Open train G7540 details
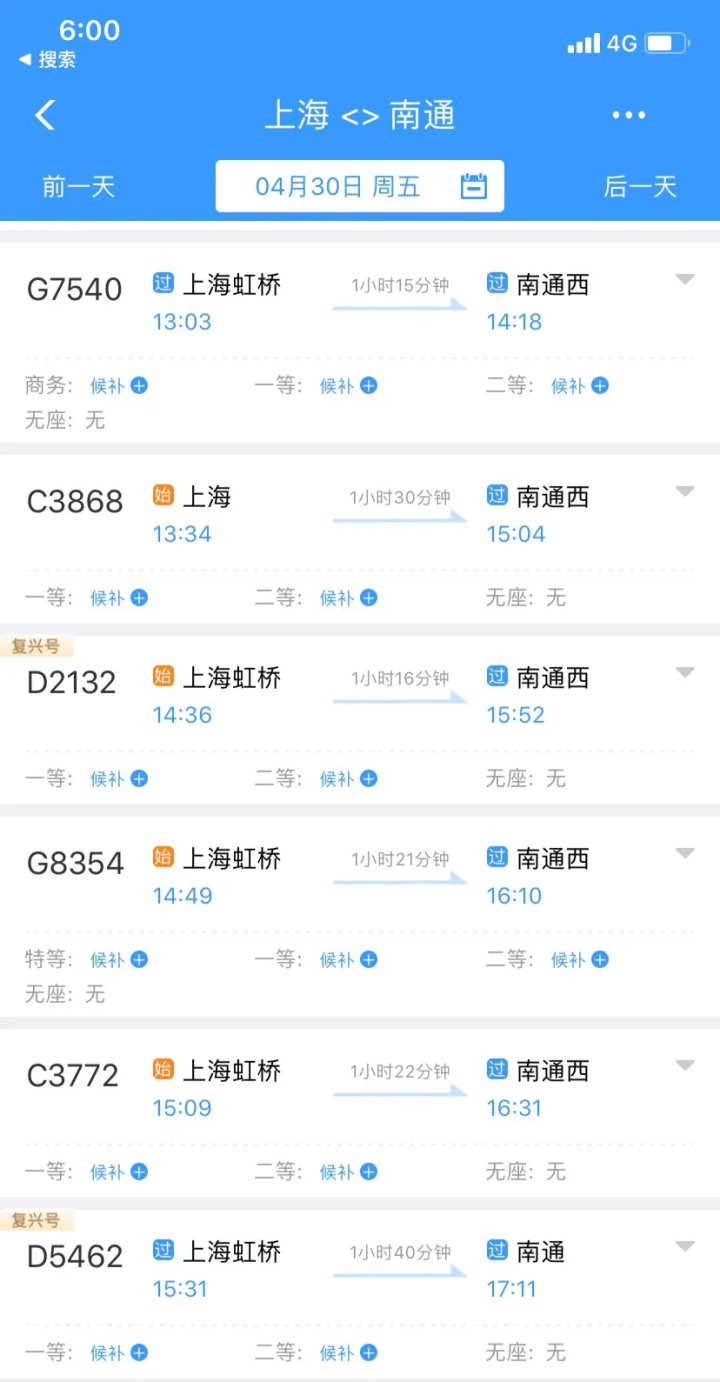The width and height of the screenshot is (720, 1382). (360, 342)
